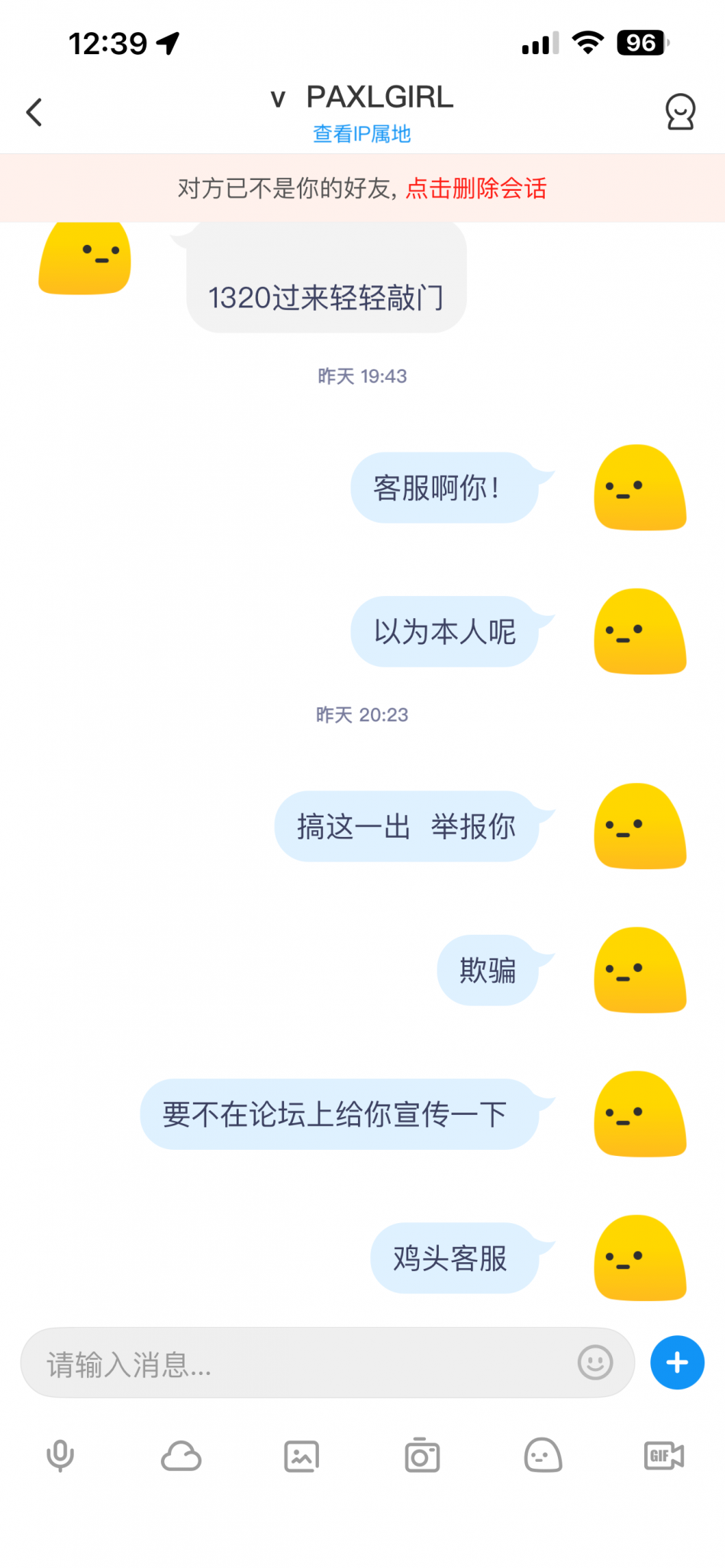Open the camera to take photo

[422, 1455]
